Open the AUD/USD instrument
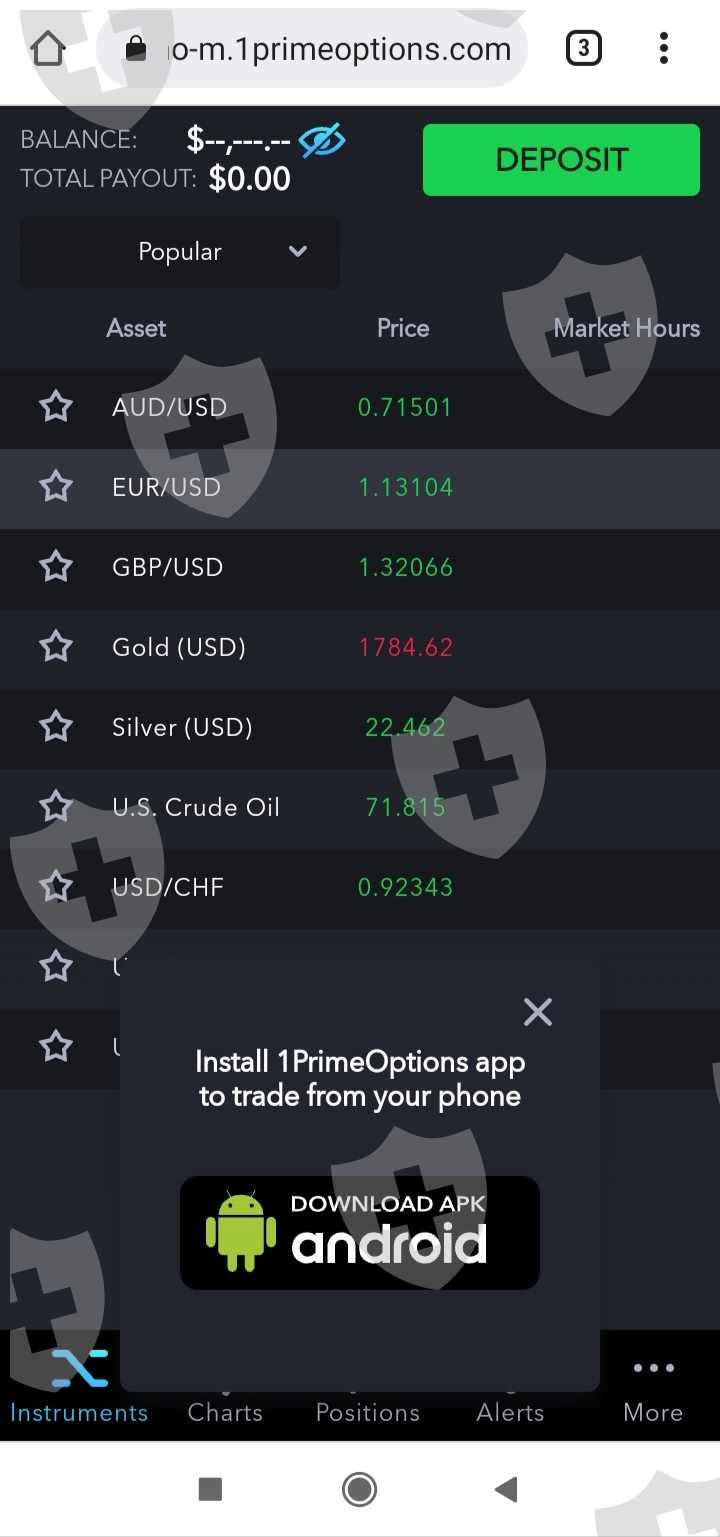 click(360, 407)
